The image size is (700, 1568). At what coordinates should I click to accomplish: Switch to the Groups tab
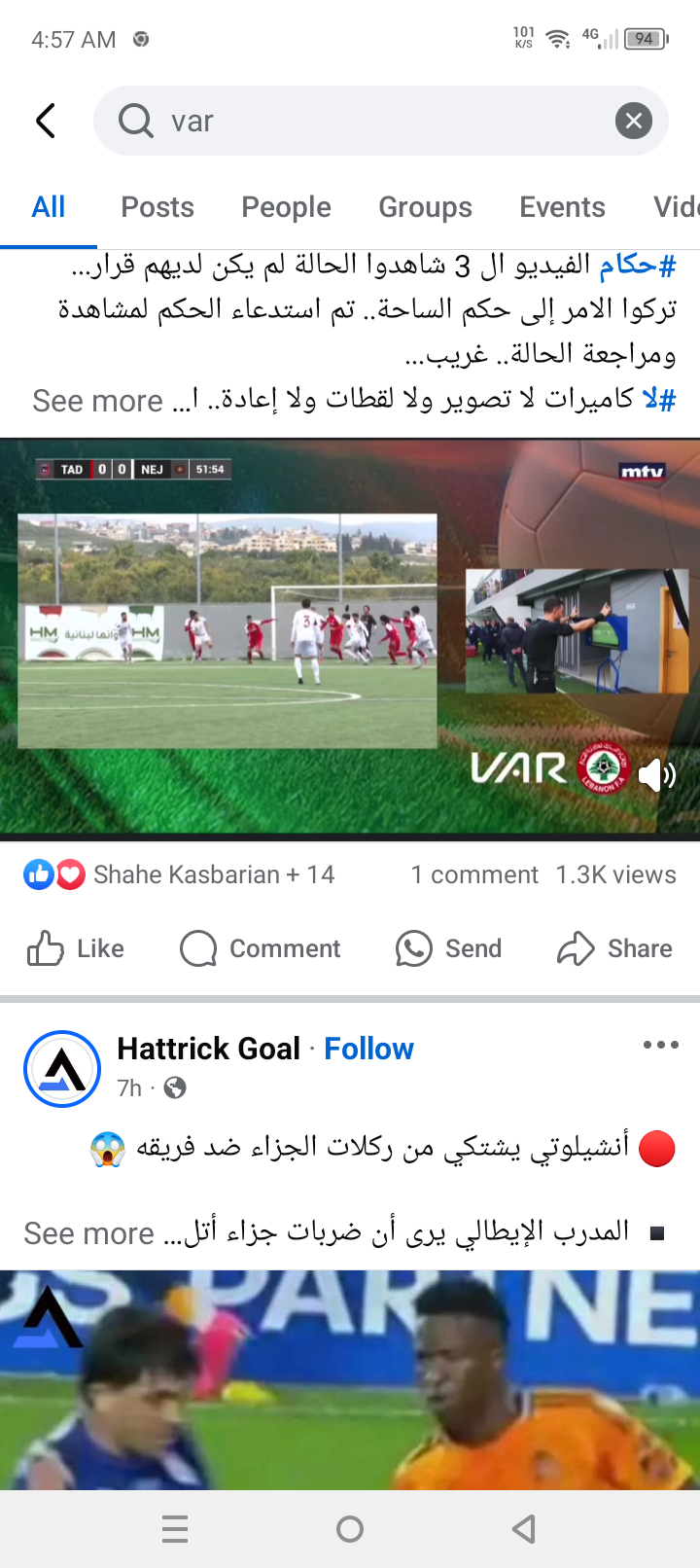pos(425,207)
